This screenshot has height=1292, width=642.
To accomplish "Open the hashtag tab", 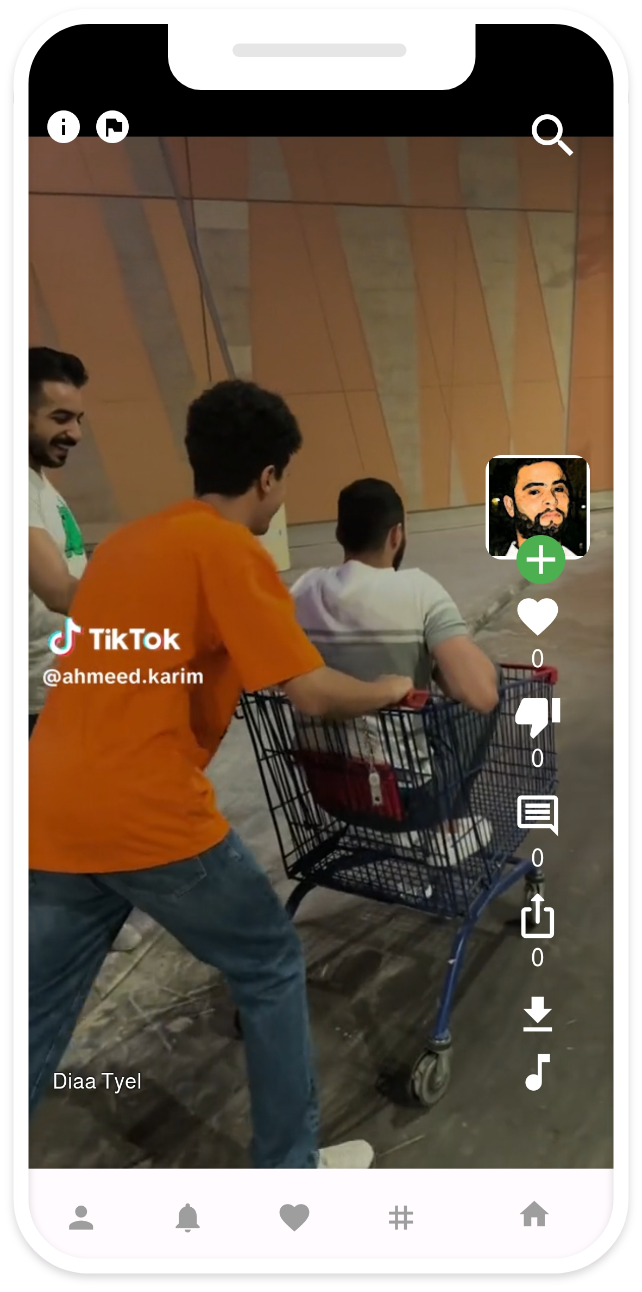I will [401, 1217].
